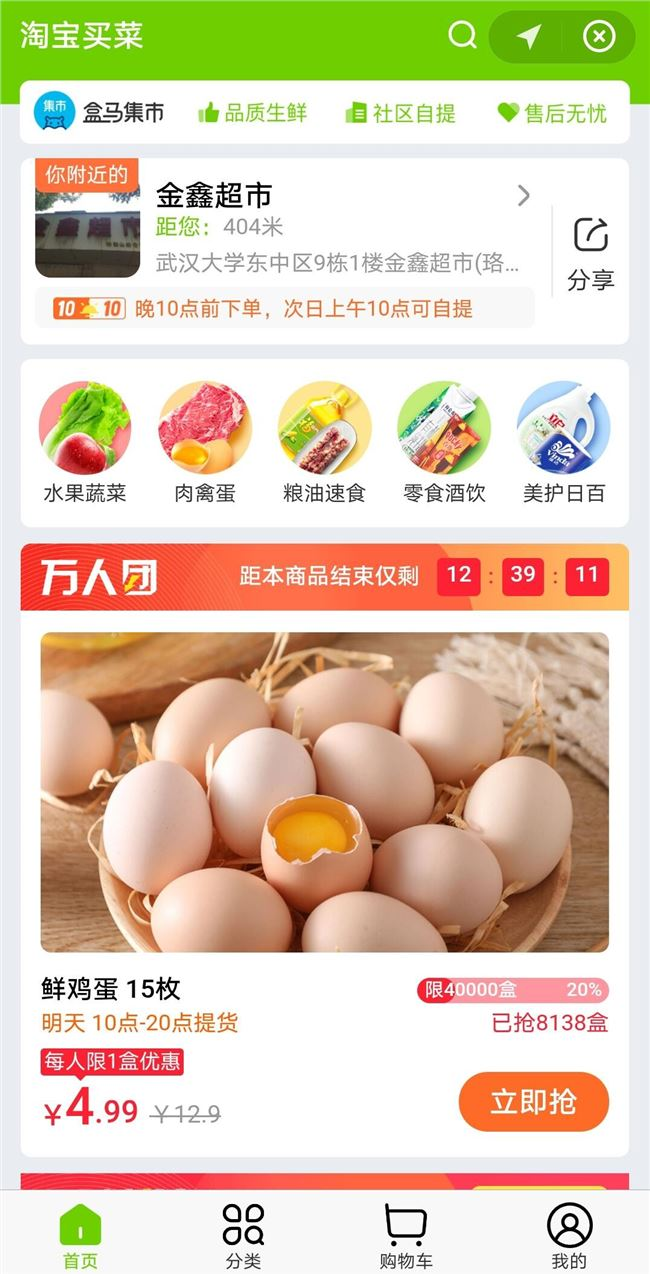Switch to the 分类 tab
Image resolution: width=650 pixels, height=1274 pixels.
(243, 1235)
